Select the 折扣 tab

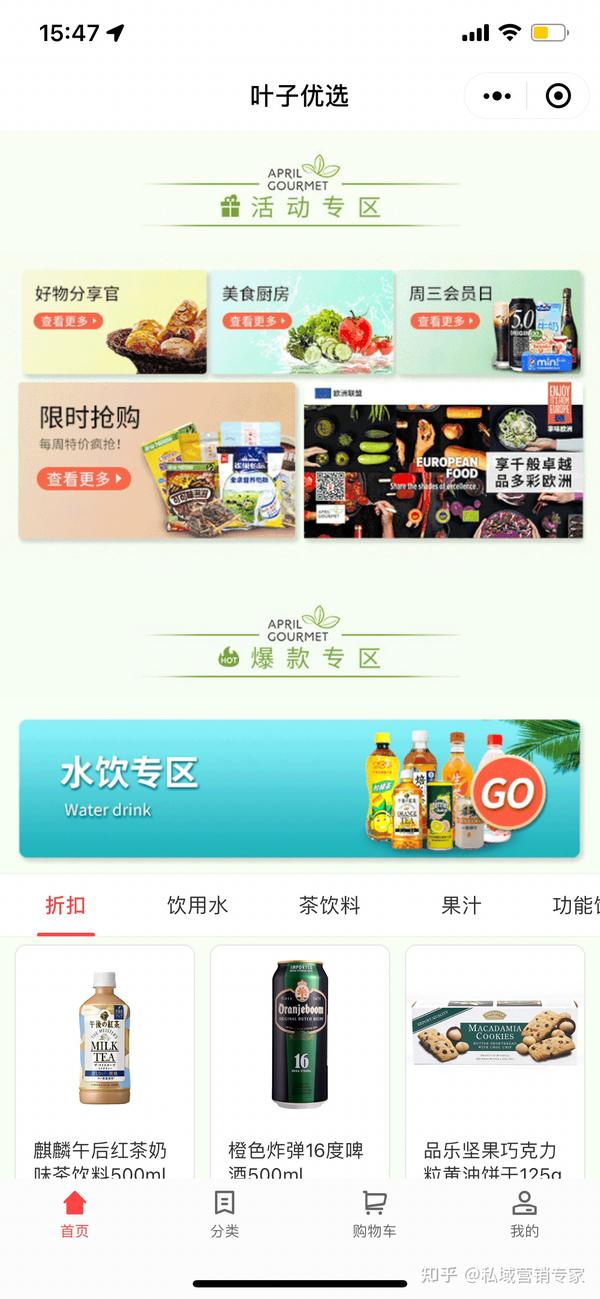[66, 906]
